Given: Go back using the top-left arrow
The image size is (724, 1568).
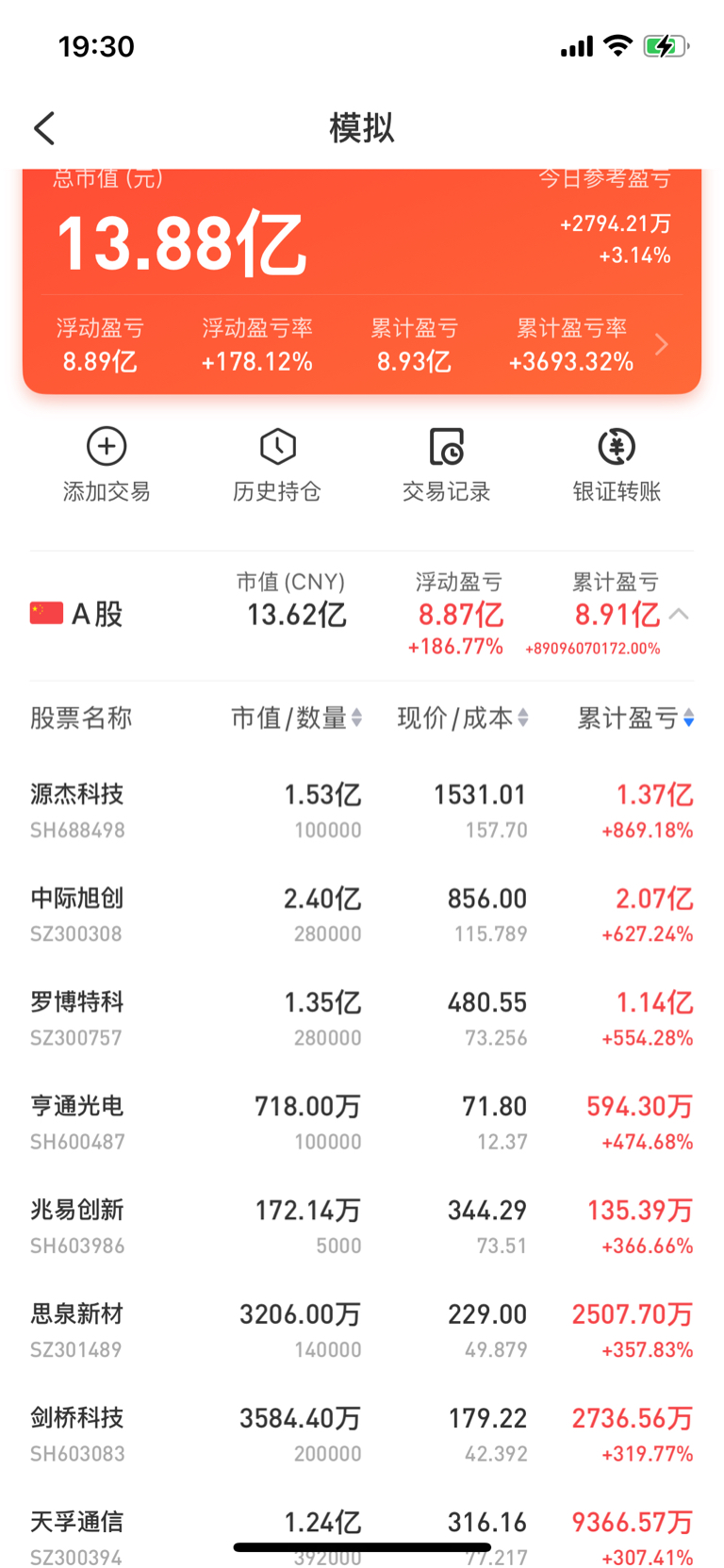Looking at the screenshot, I should 44,128.
